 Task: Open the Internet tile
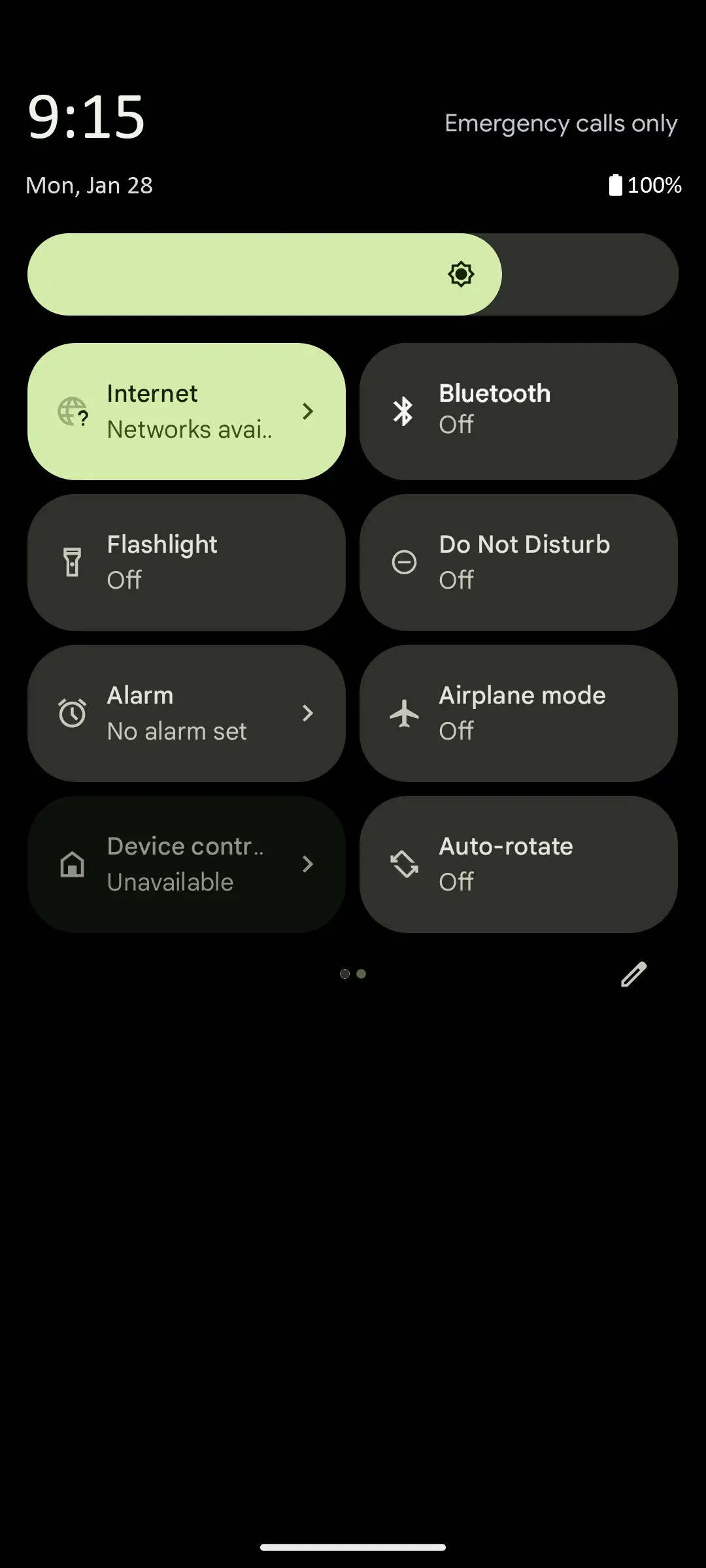186,412
